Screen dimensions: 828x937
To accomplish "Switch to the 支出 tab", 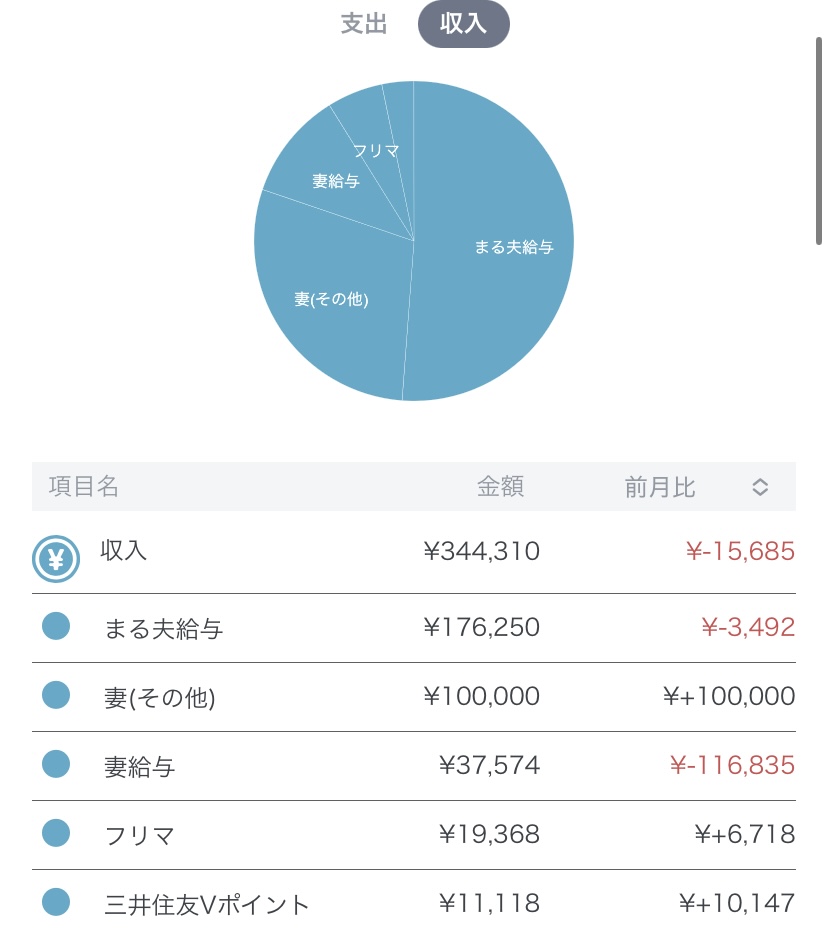I will 364,24.
